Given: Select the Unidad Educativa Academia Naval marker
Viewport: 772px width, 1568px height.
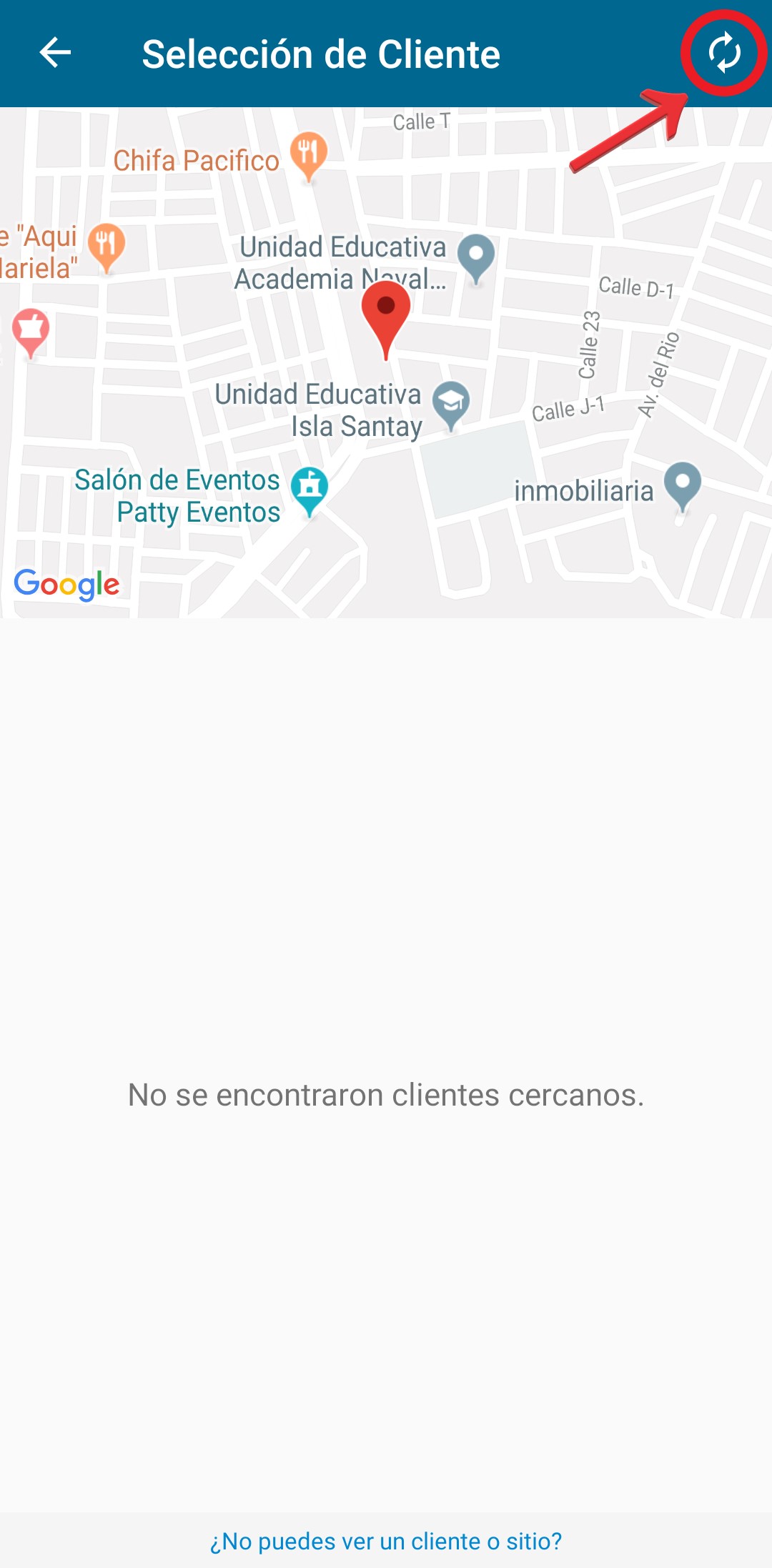Looking at the screenshot, I should 476,257.
